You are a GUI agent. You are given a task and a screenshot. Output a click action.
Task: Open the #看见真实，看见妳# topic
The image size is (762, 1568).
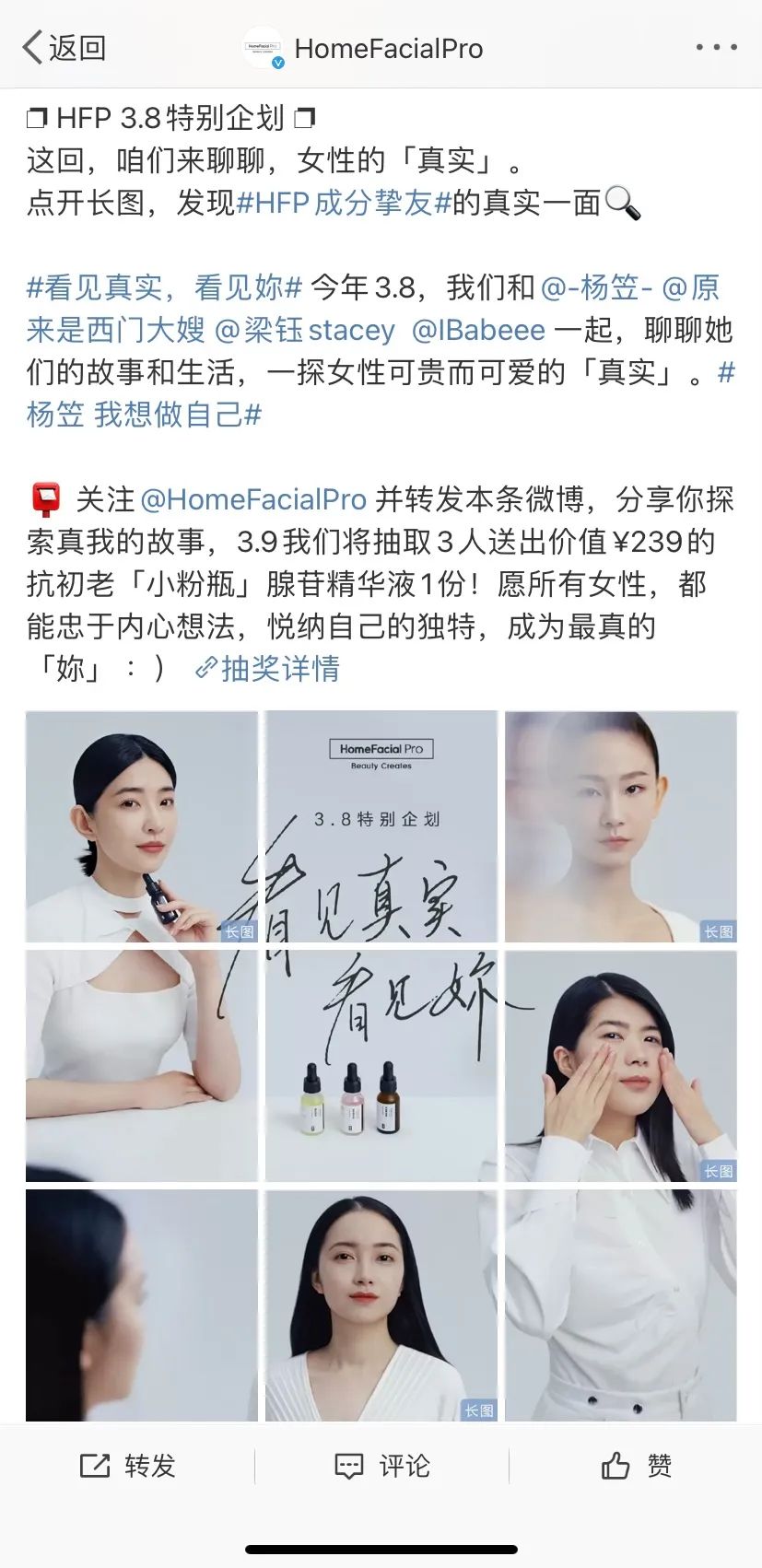164,287
